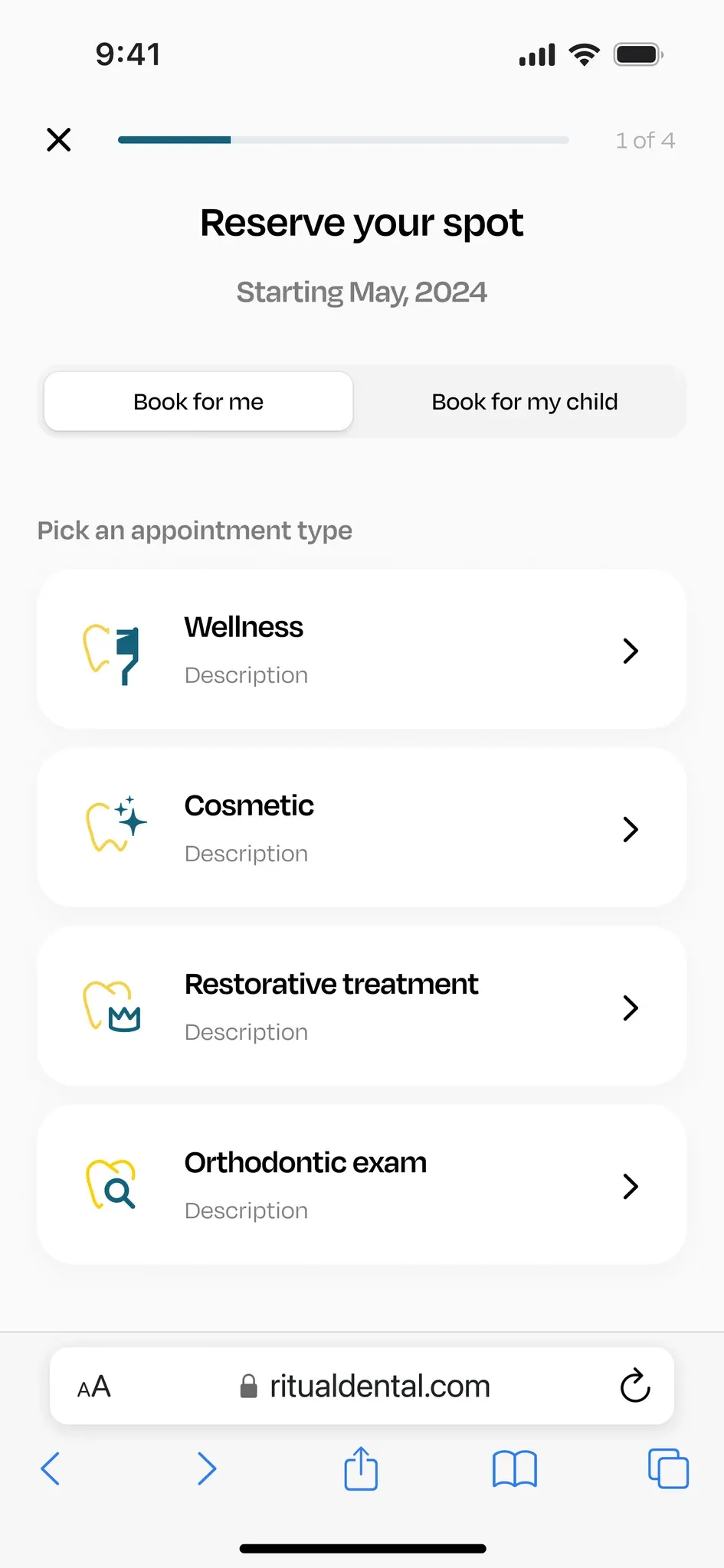Switch to Book for my child

(524, 401)
